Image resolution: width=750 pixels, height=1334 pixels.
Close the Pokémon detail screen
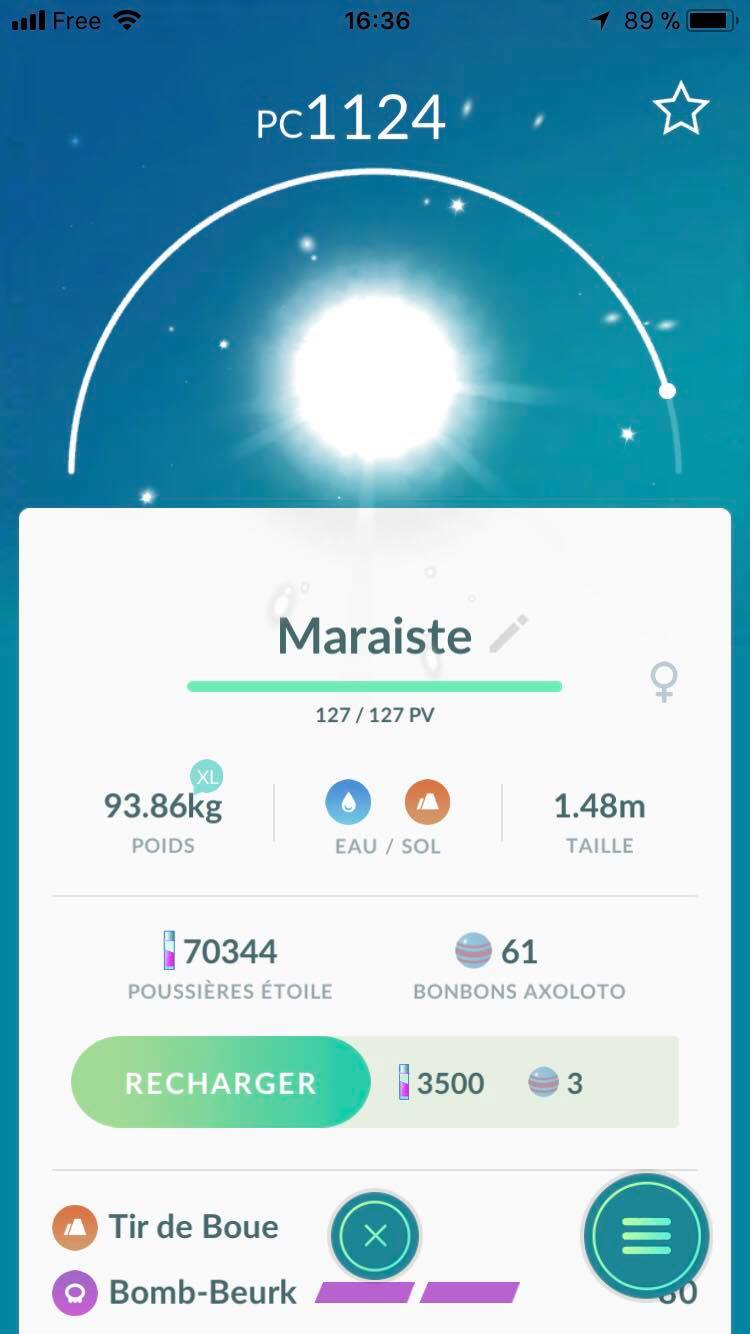tap(375, 1237)
